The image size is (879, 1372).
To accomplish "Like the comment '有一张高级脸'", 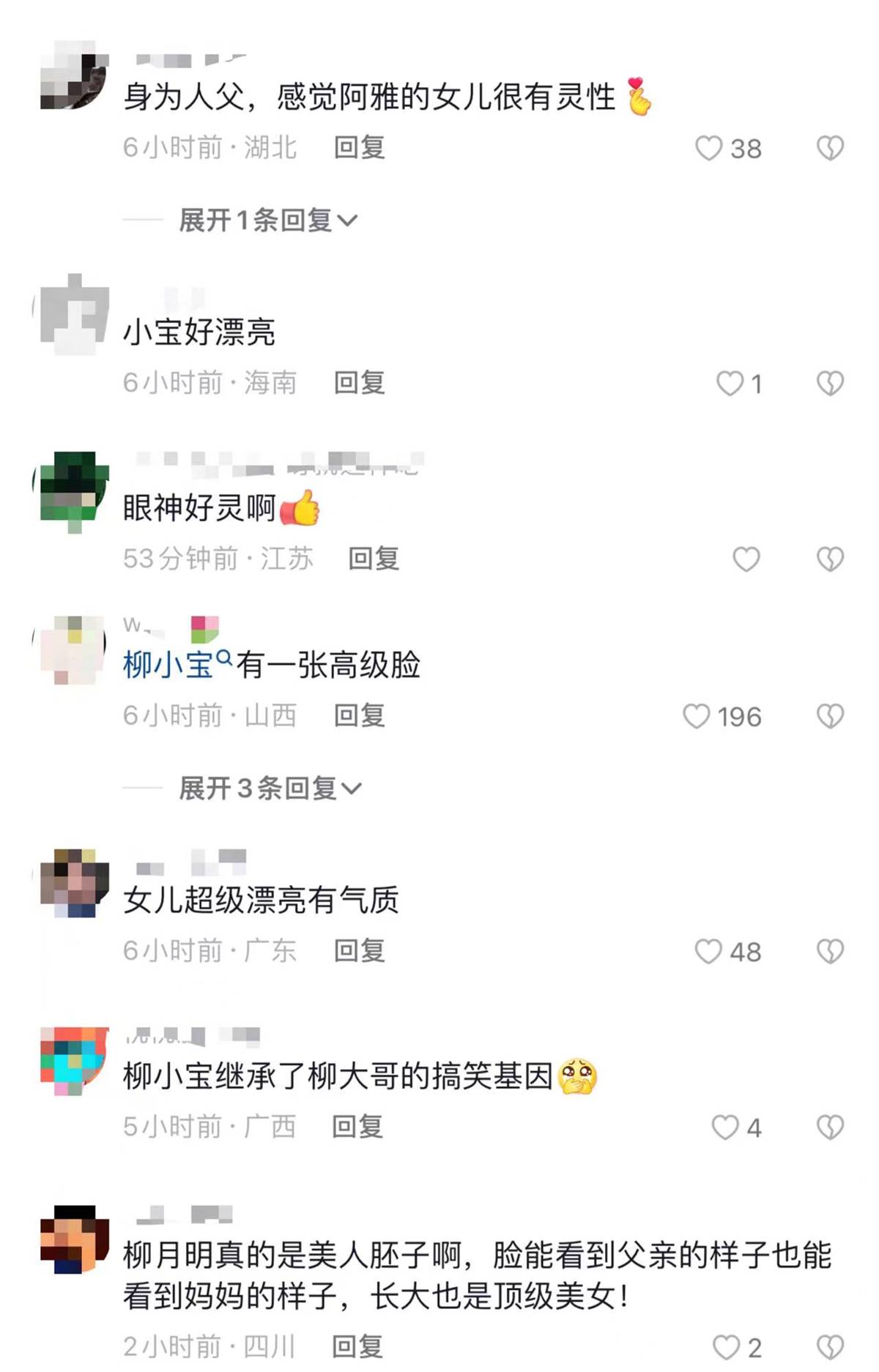I will (x=697, y=716).
